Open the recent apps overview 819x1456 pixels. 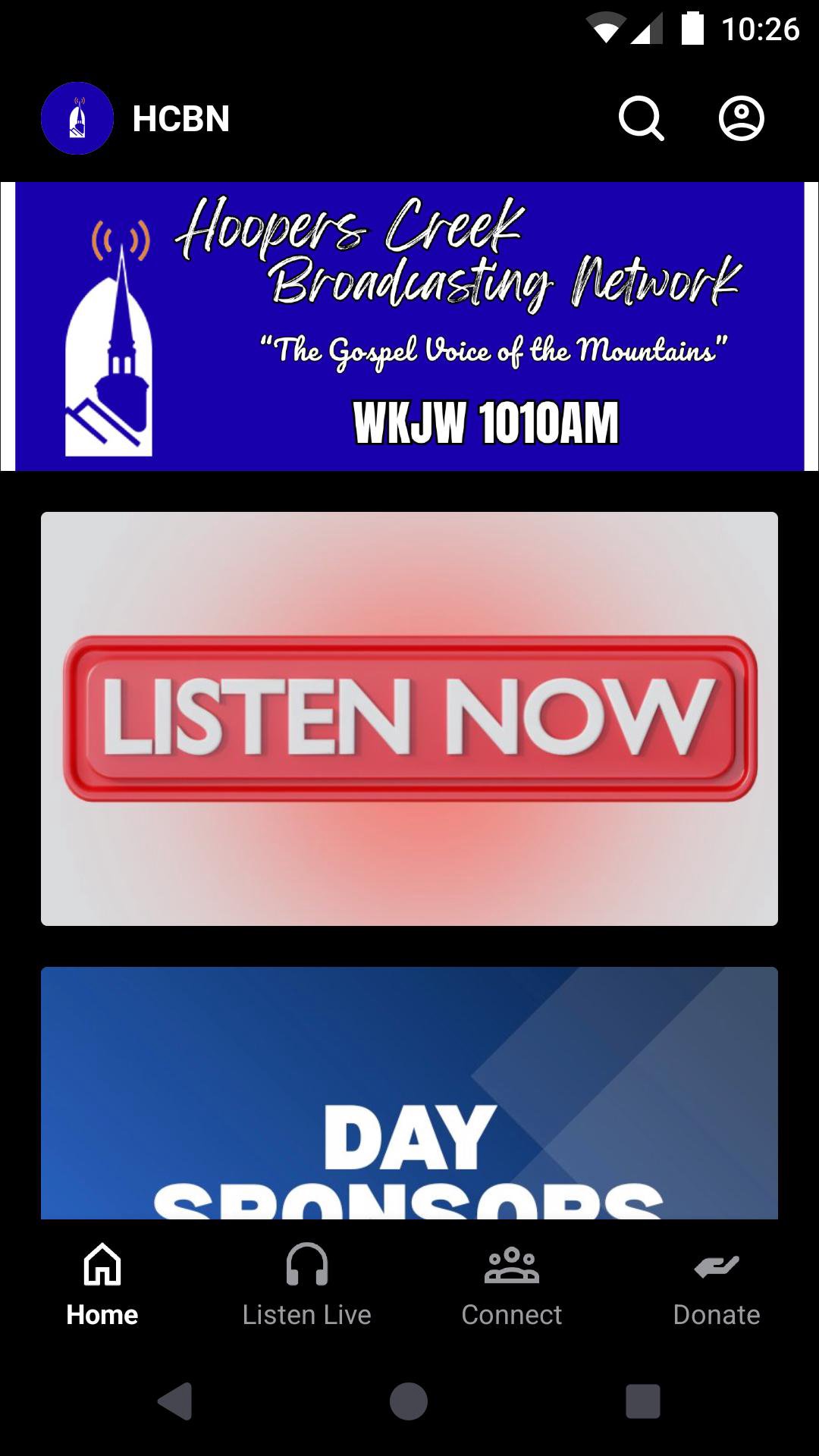click(642, 1401)
